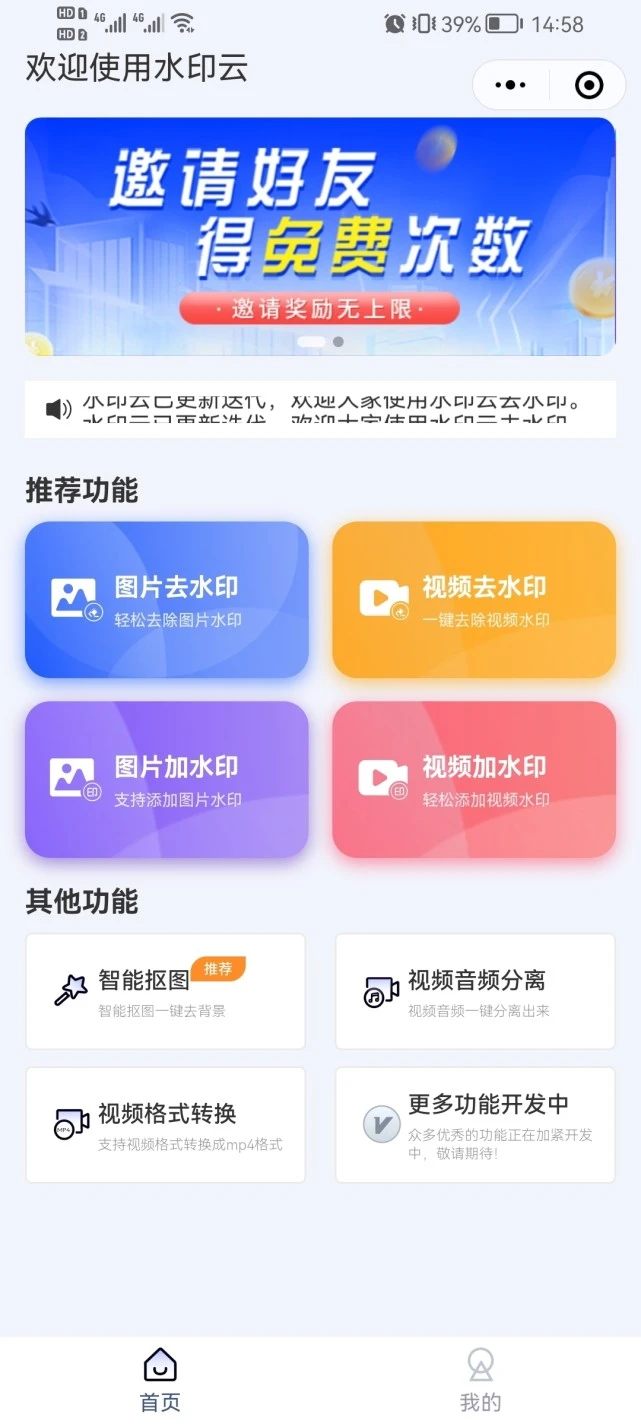View the 更多功能开发中 card

pyautogui.click(x=475, y=1124)
